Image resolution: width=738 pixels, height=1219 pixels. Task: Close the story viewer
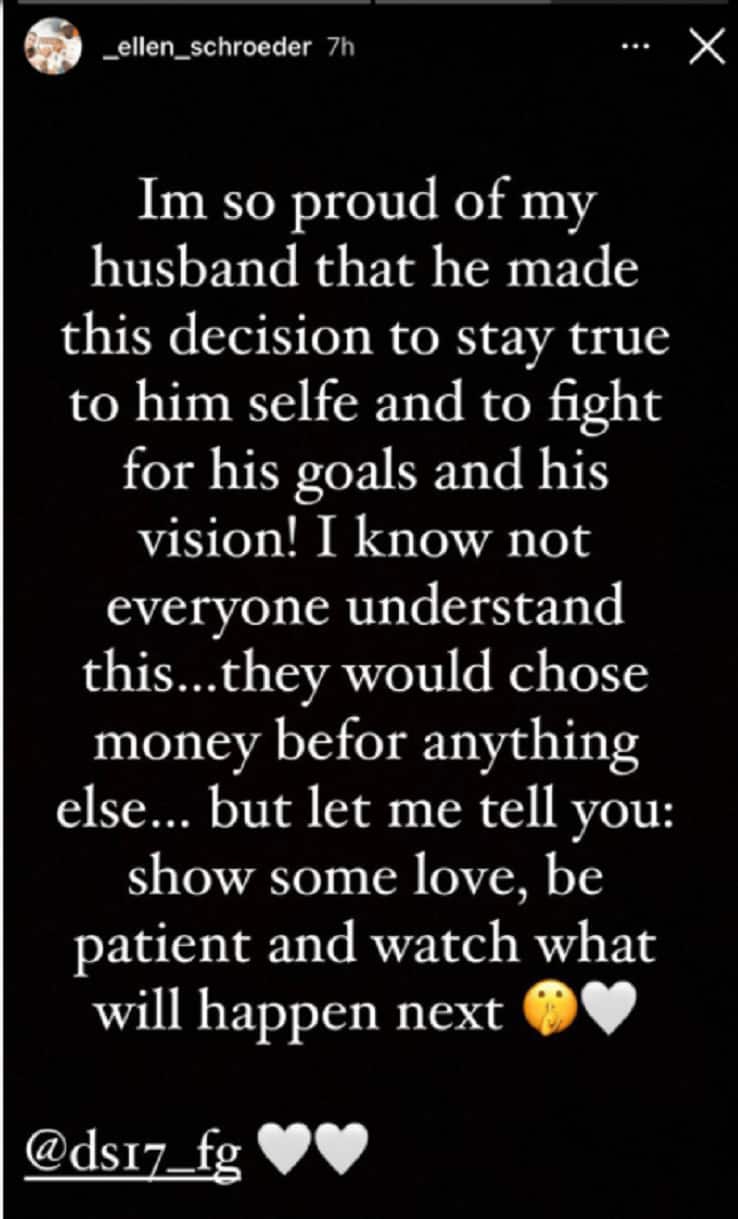point(707,49)
